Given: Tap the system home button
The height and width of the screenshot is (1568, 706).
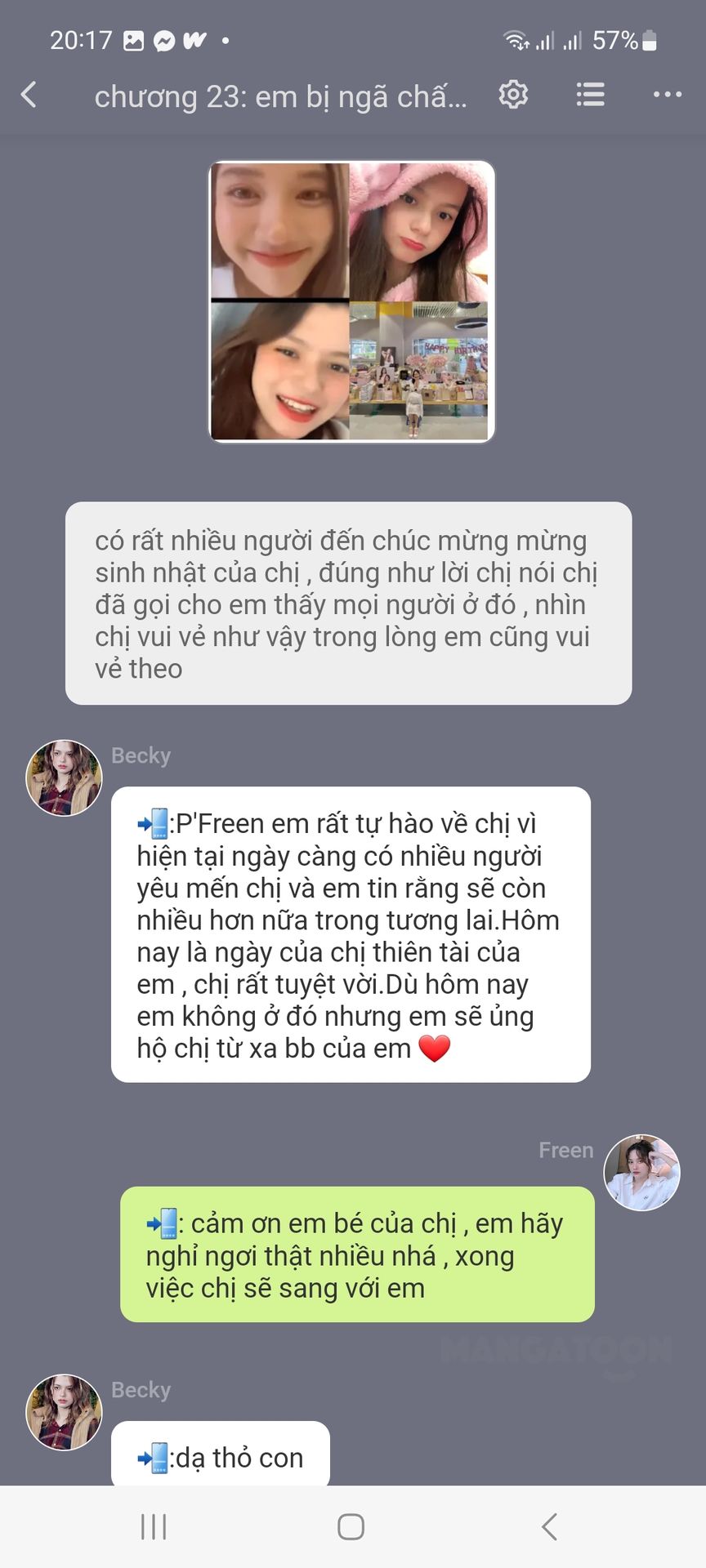Looking at the screenshot, I should point(351,1526).
